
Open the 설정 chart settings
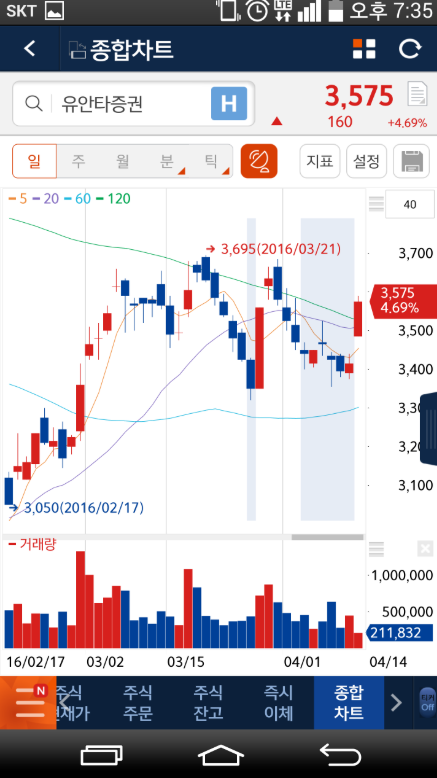coord(366,161)
